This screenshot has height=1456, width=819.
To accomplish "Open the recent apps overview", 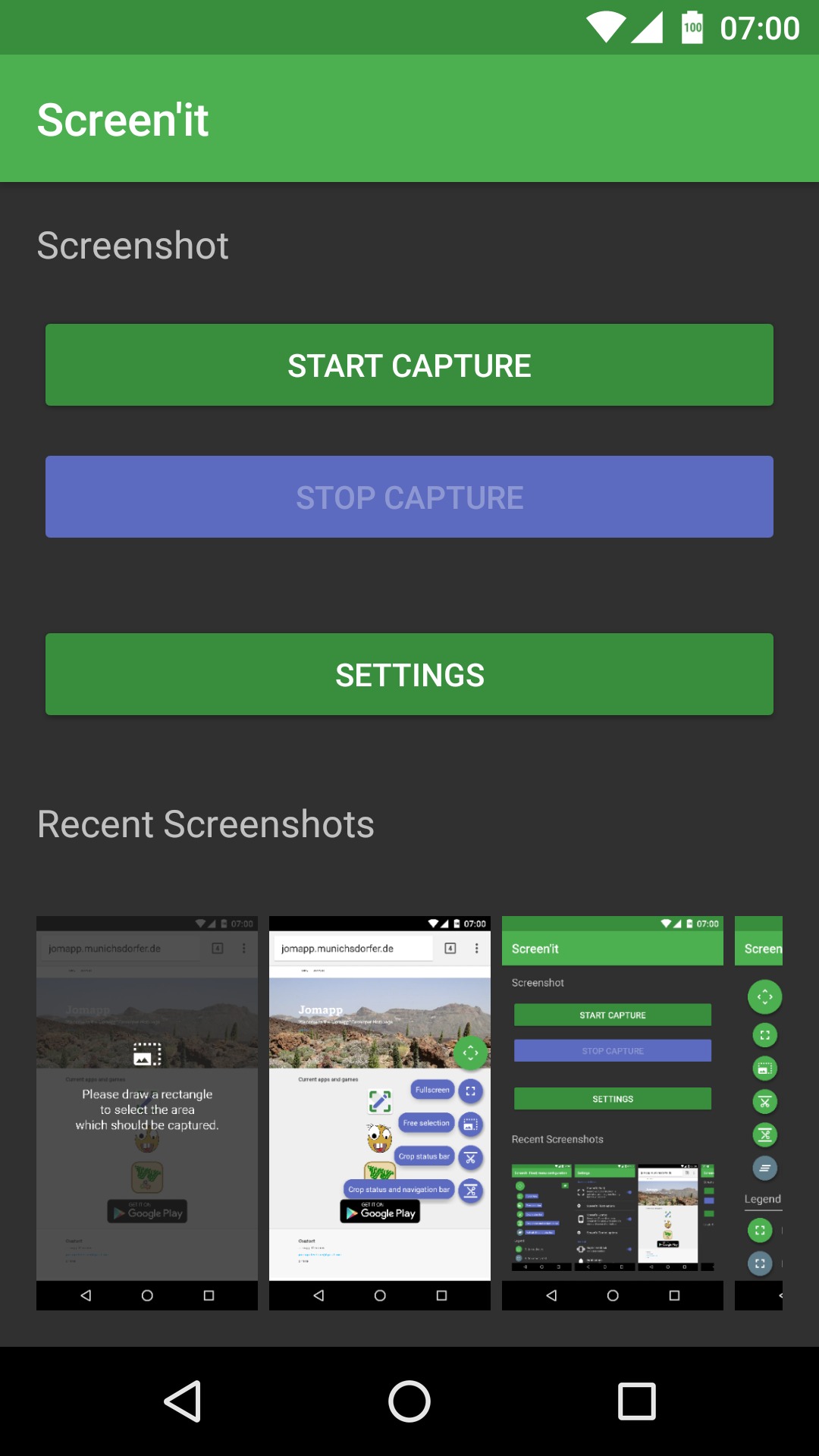I will click(637, 1401).
